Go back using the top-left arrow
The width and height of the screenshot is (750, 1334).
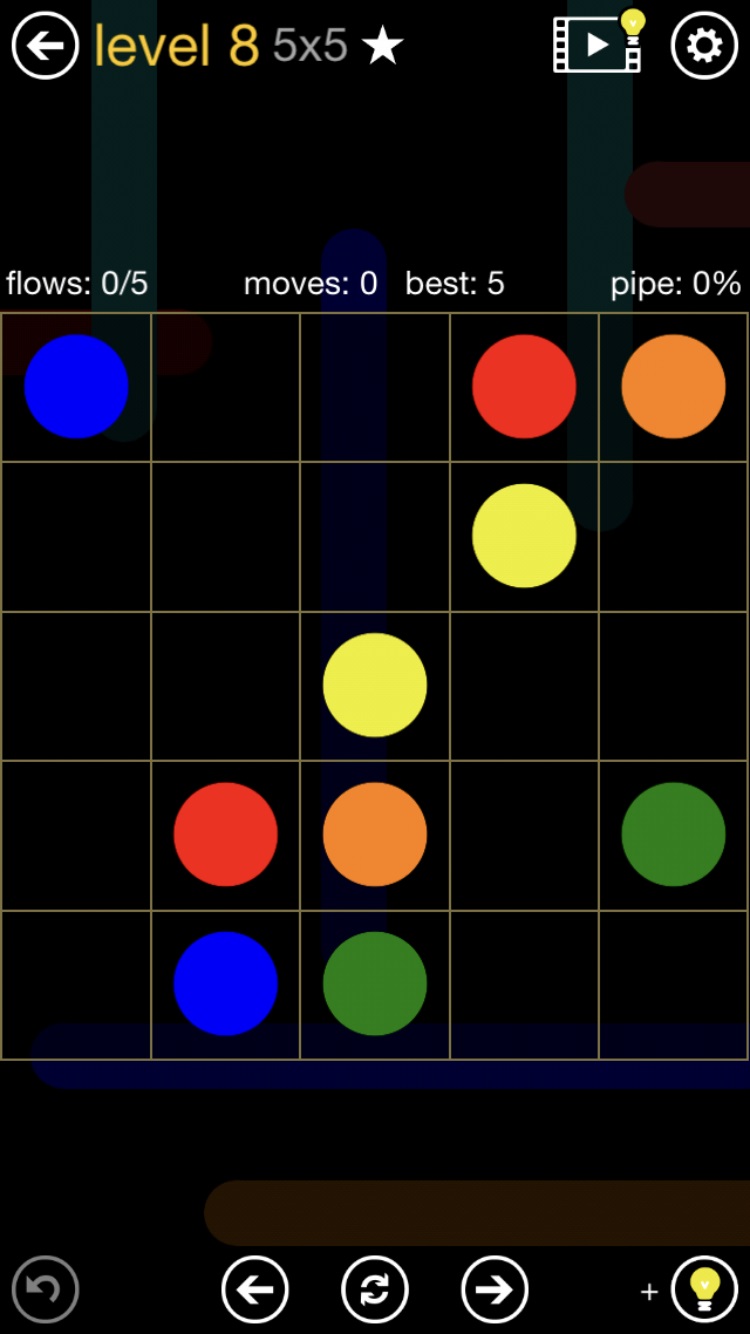[45, 45]
